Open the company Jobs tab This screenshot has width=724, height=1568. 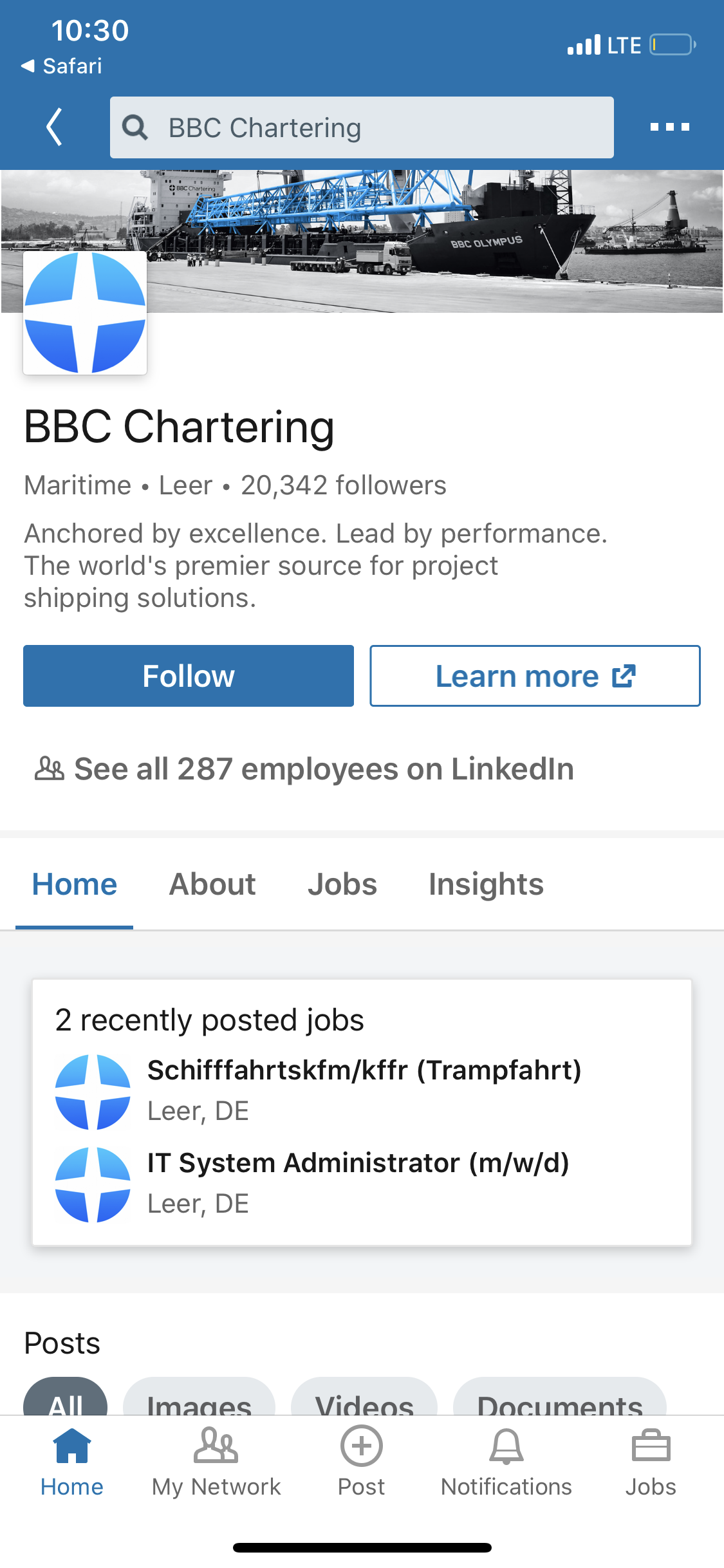pos(342,884)
